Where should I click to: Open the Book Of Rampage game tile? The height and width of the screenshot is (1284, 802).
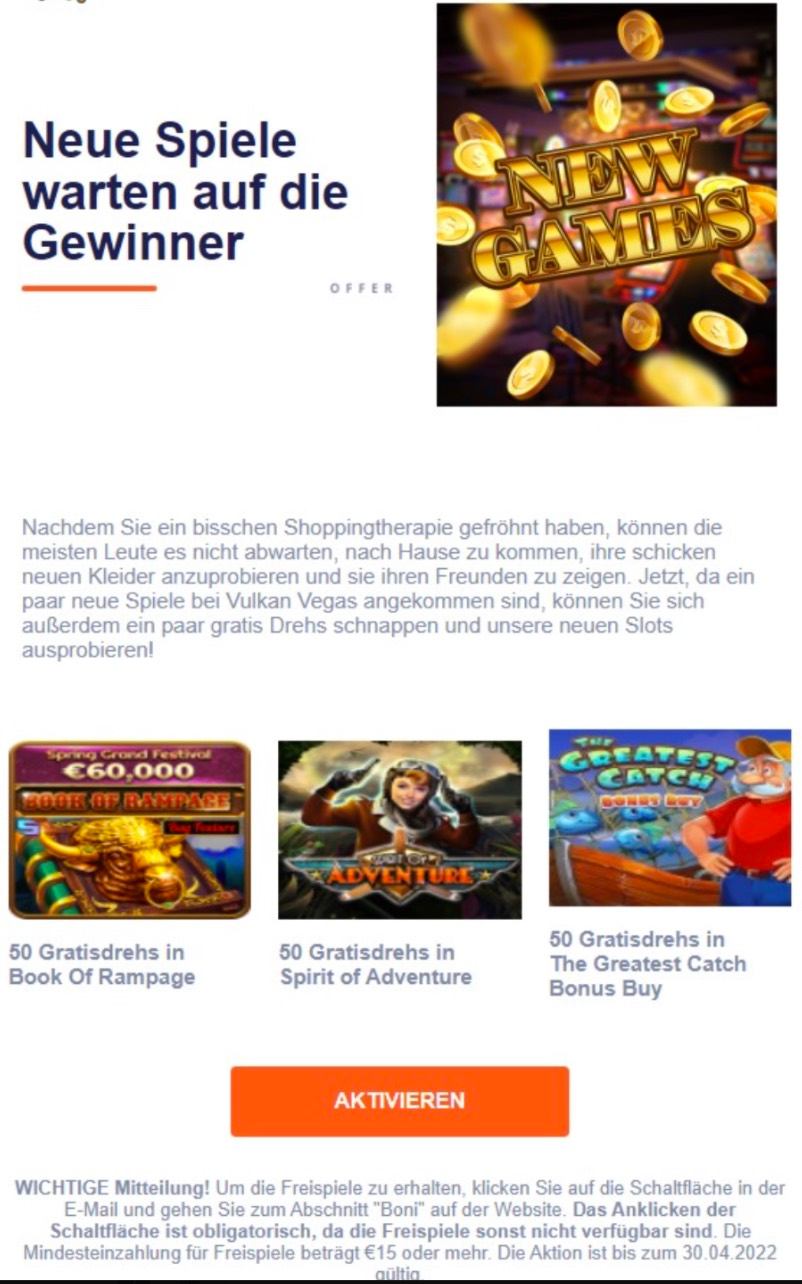pos(129,829)
